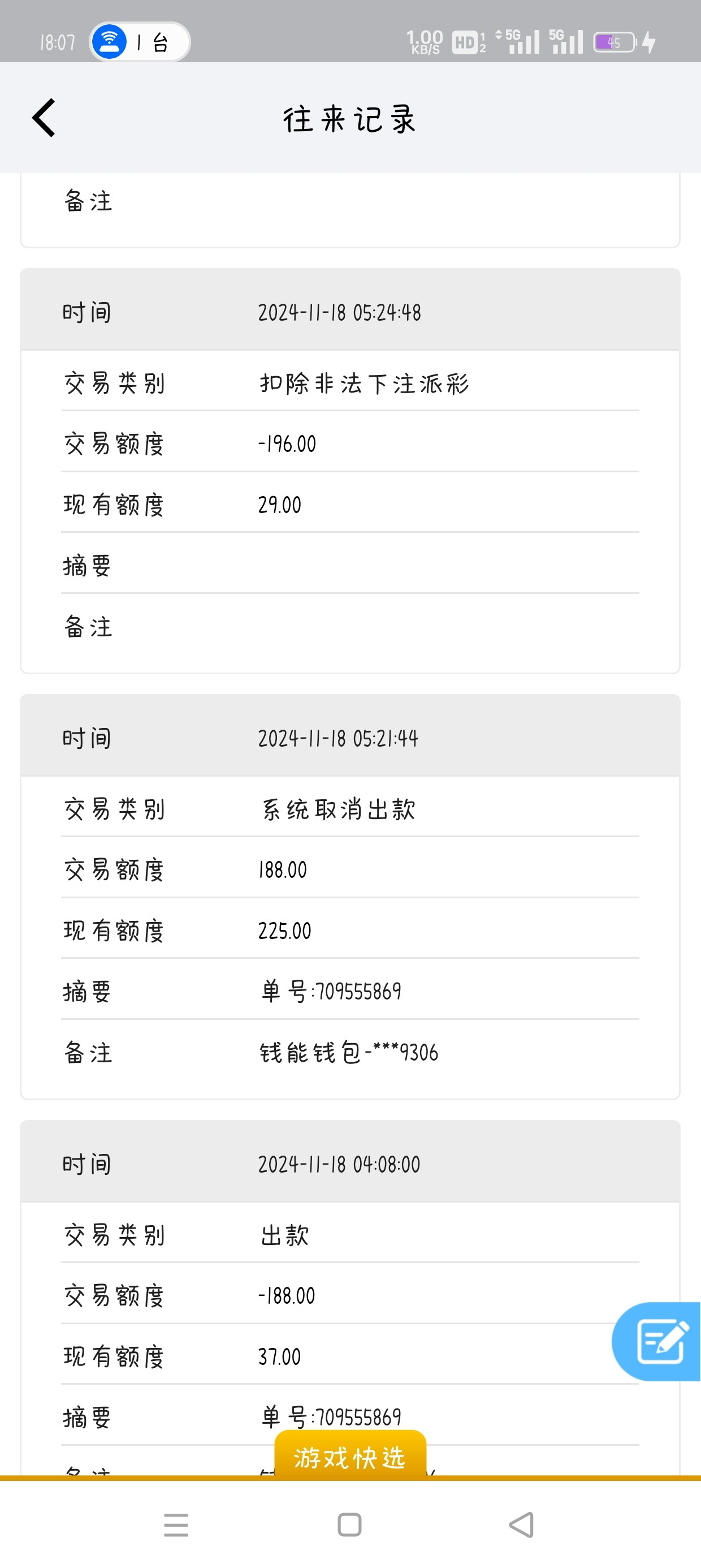Open the 游戏快选 quick game selector

click(x=350, y=1457)
